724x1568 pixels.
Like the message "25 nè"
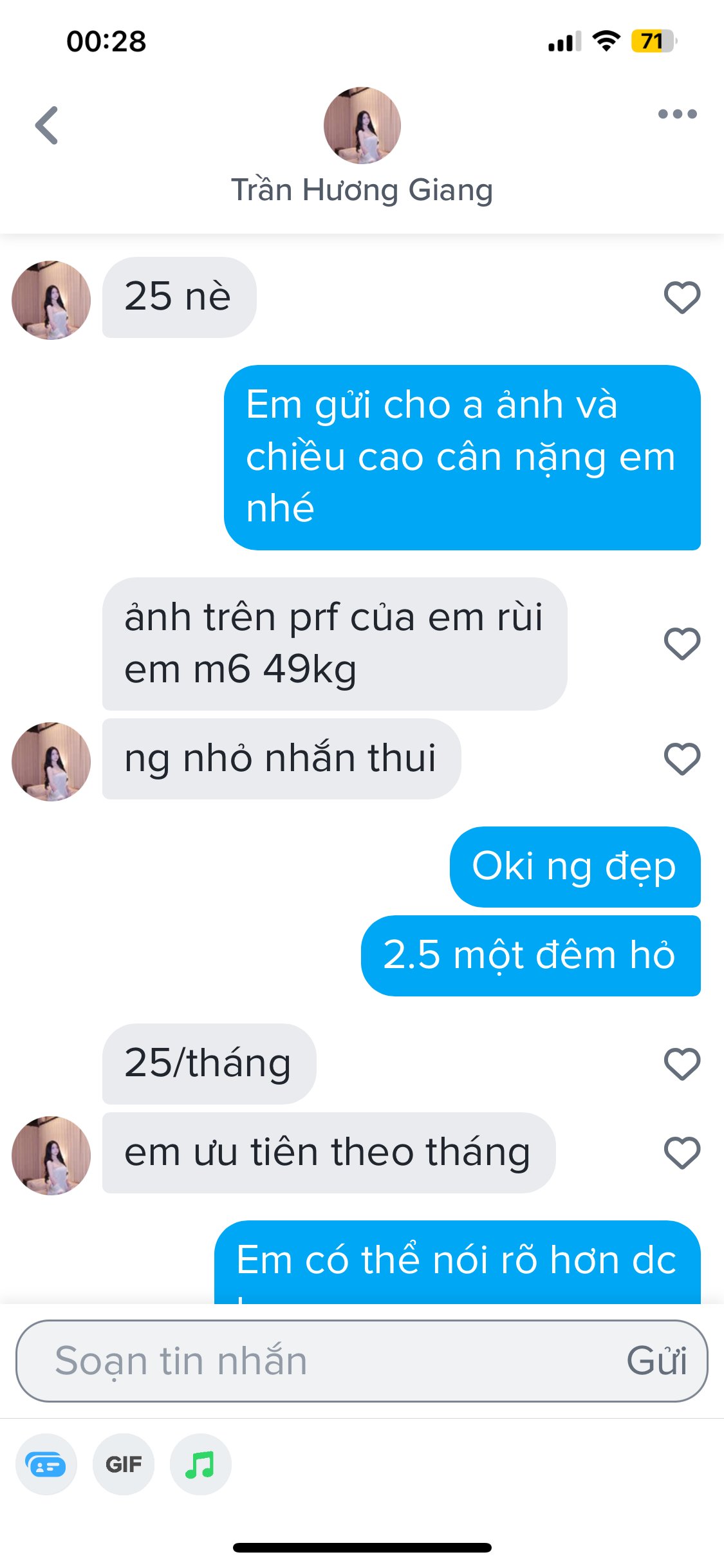point(682,297)
